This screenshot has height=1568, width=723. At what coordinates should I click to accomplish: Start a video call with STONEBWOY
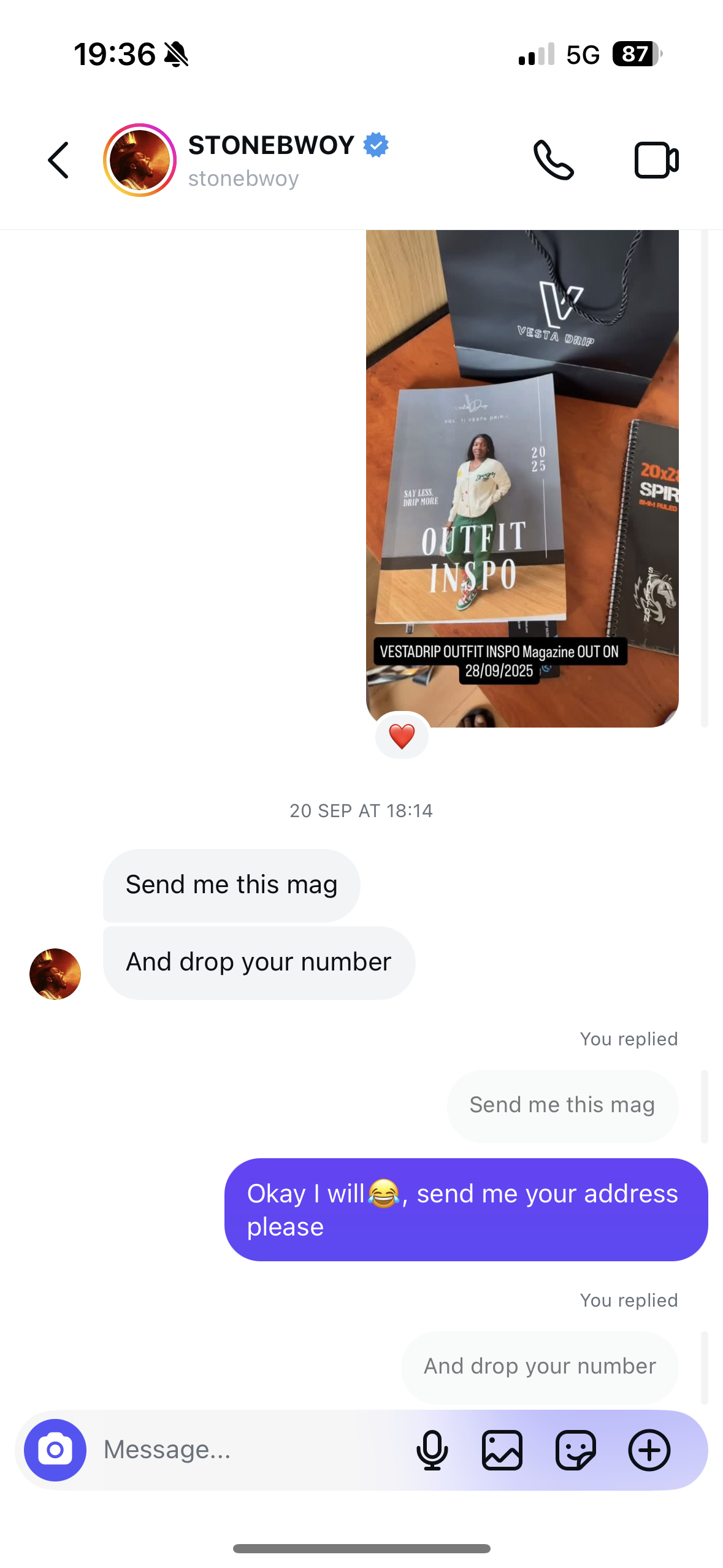click(x=656, y=160)
